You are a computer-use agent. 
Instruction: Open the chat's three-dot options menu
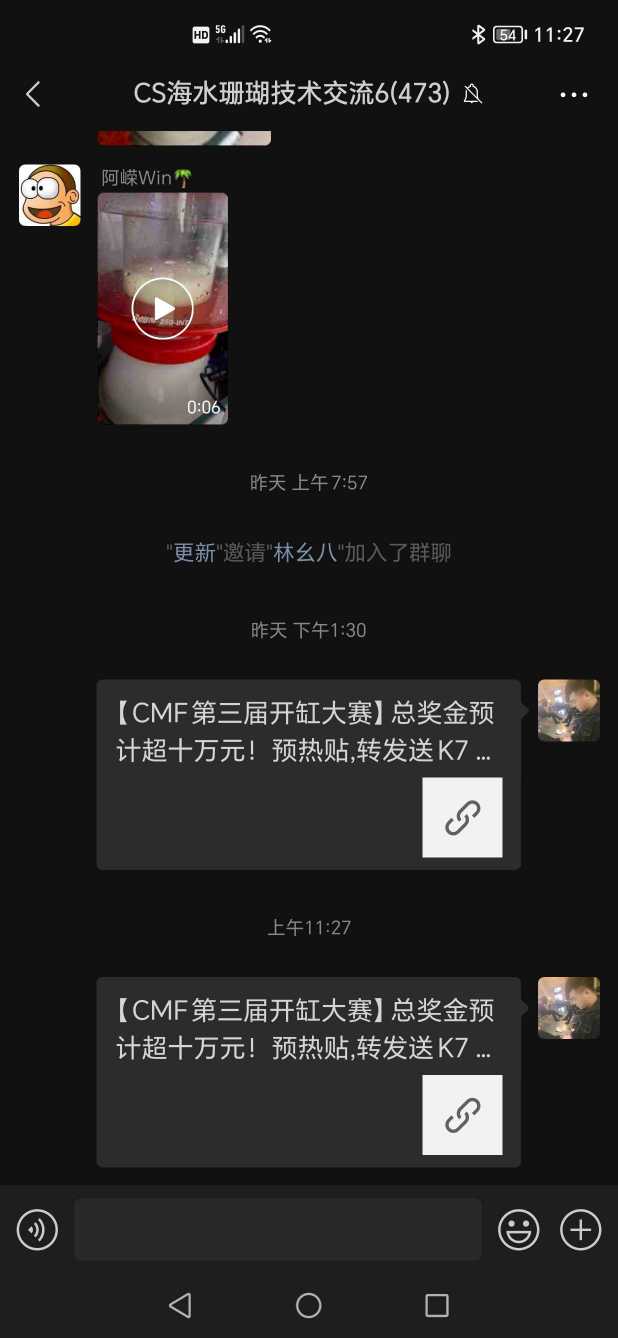[574, 95]
